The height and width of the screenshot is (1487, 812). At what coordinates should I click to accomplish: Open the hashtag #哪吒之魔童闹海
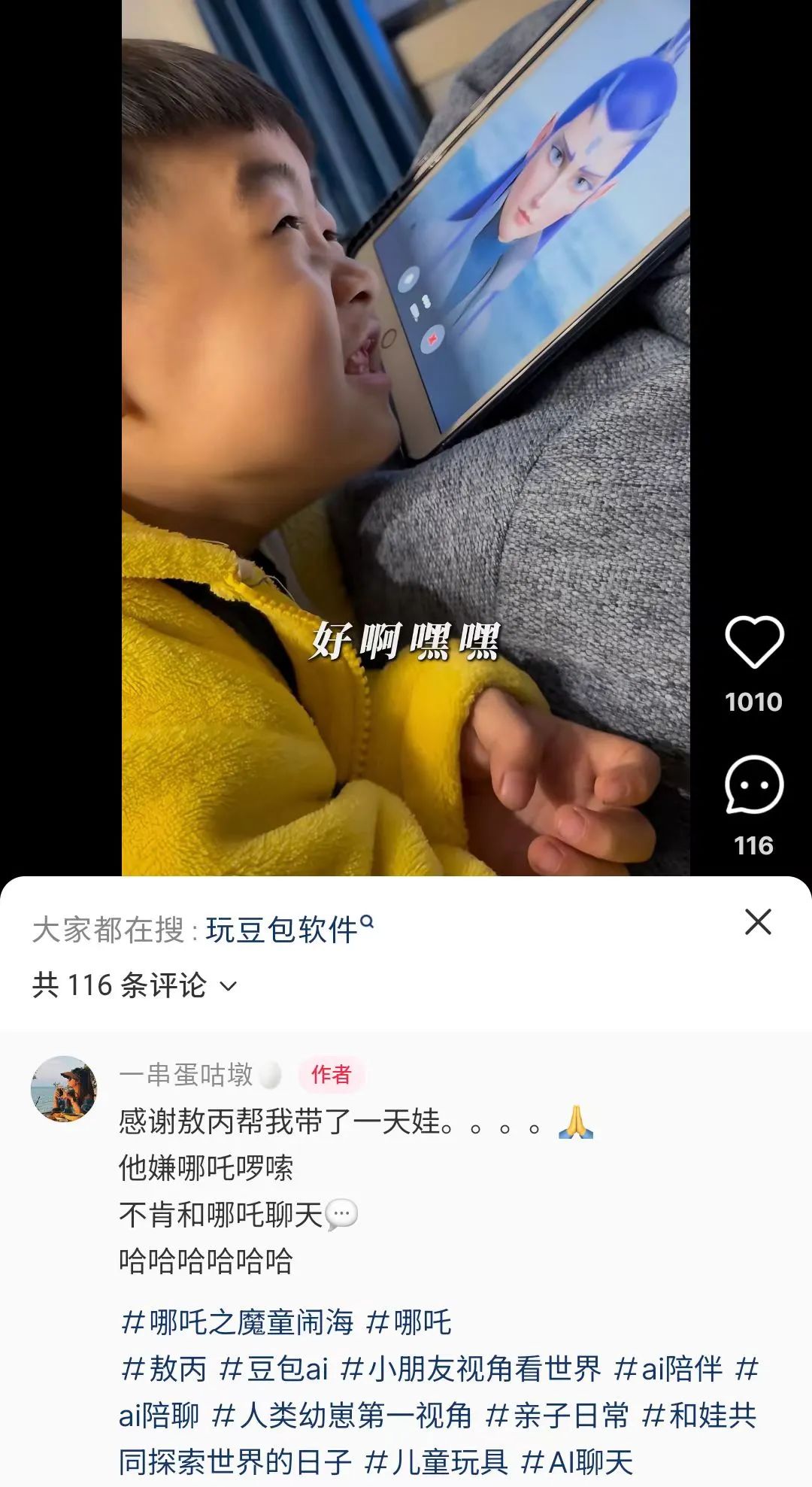[x=237, y=1322]
